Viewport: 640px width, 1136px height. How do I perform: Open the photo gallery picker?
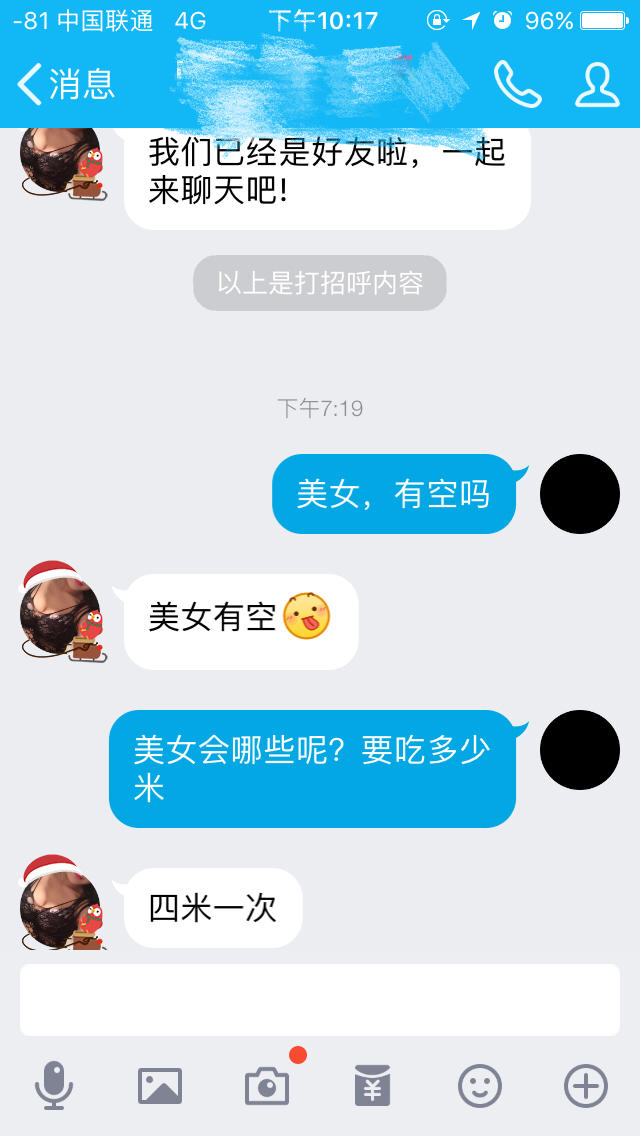160,1085
